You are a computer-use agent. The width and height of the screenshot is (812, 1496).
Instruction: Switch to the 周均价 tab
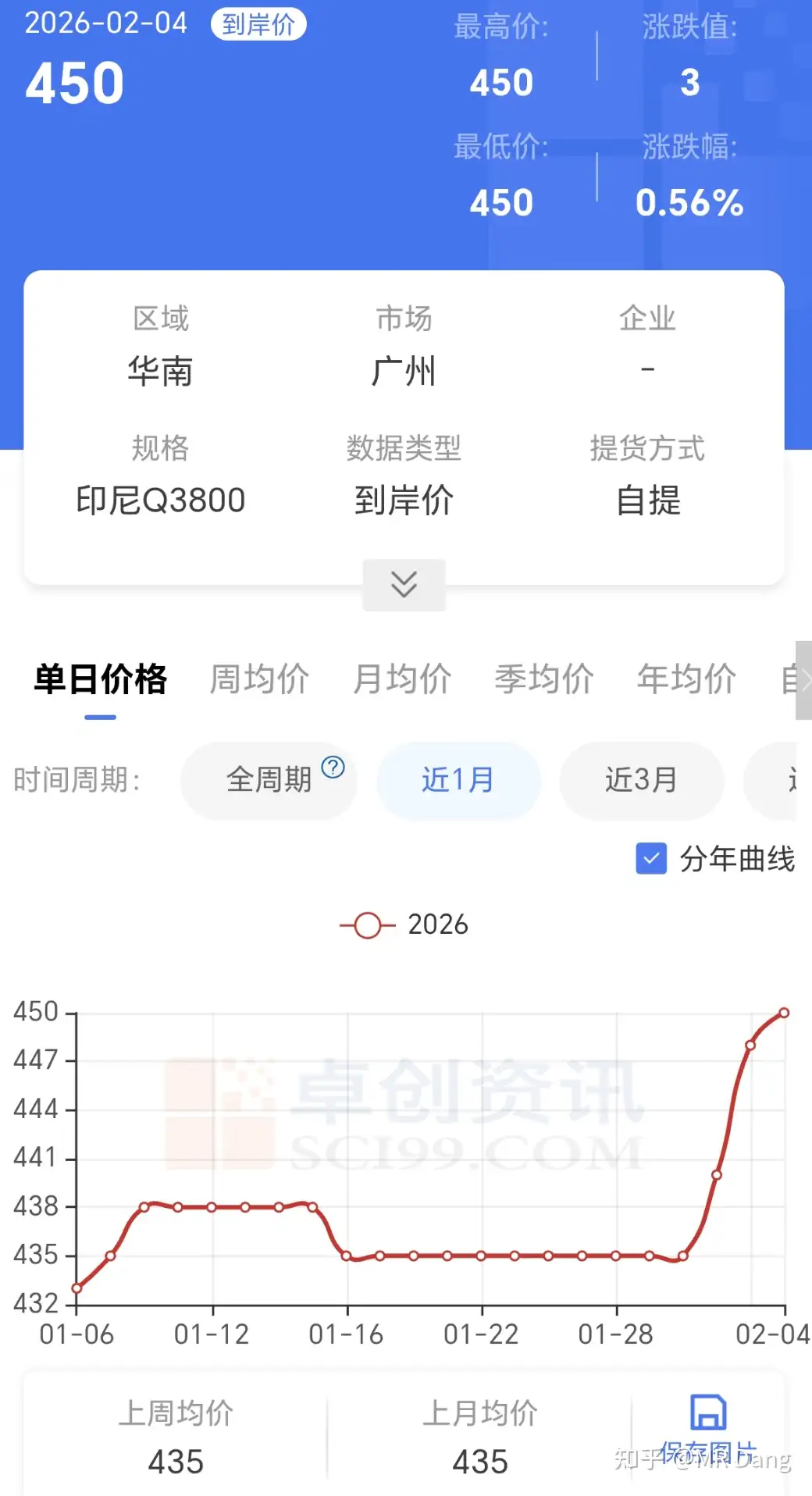click(259, 680)
